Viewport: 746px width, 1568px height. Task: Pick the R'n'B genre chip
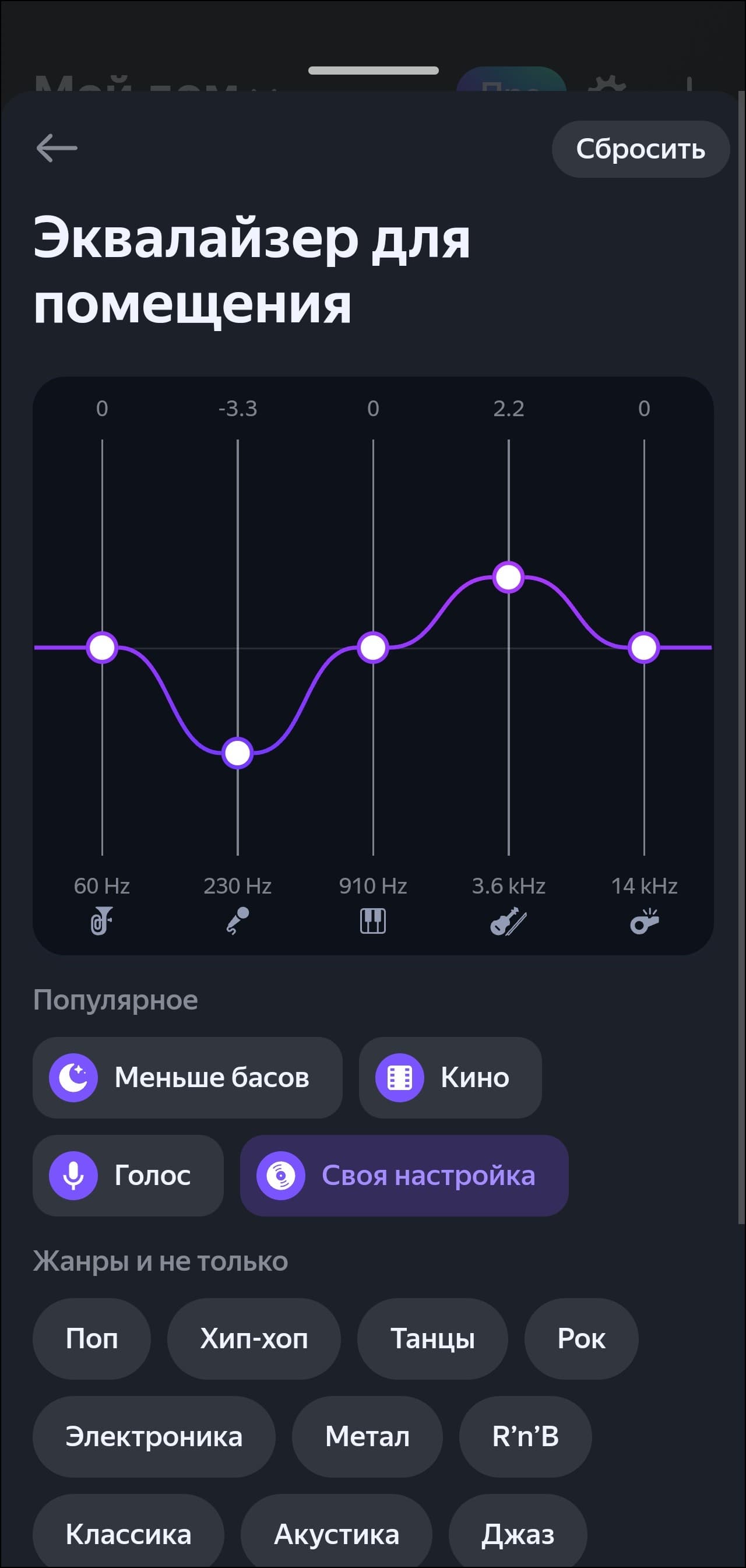[525, 1436]
